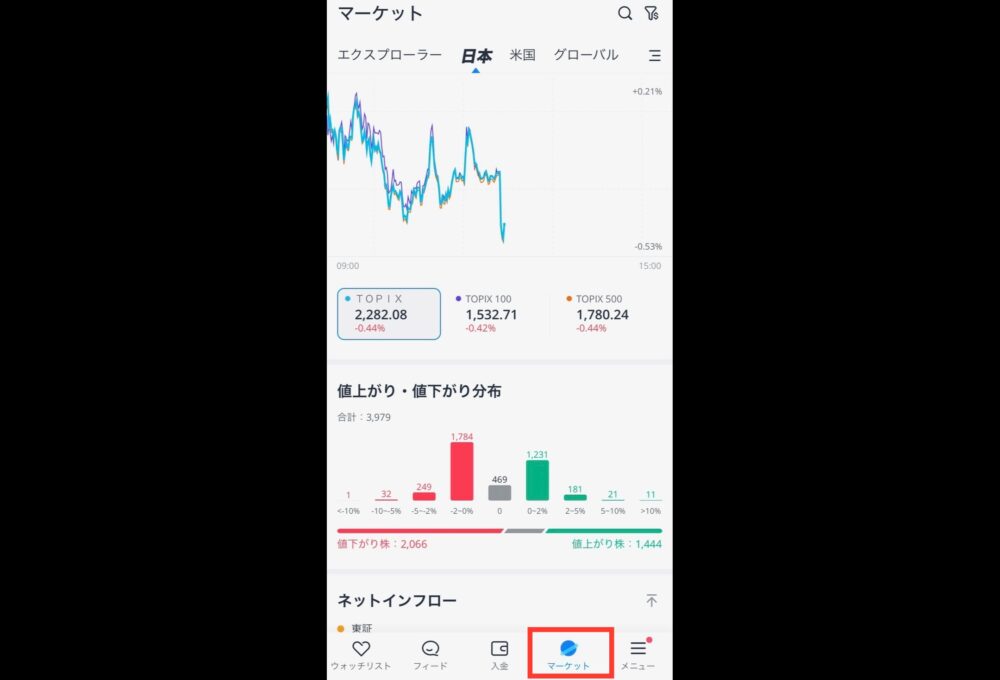Go to the ウォッチリスト tab
This screenshot has width=1000, height=680.
pos(361,655)
